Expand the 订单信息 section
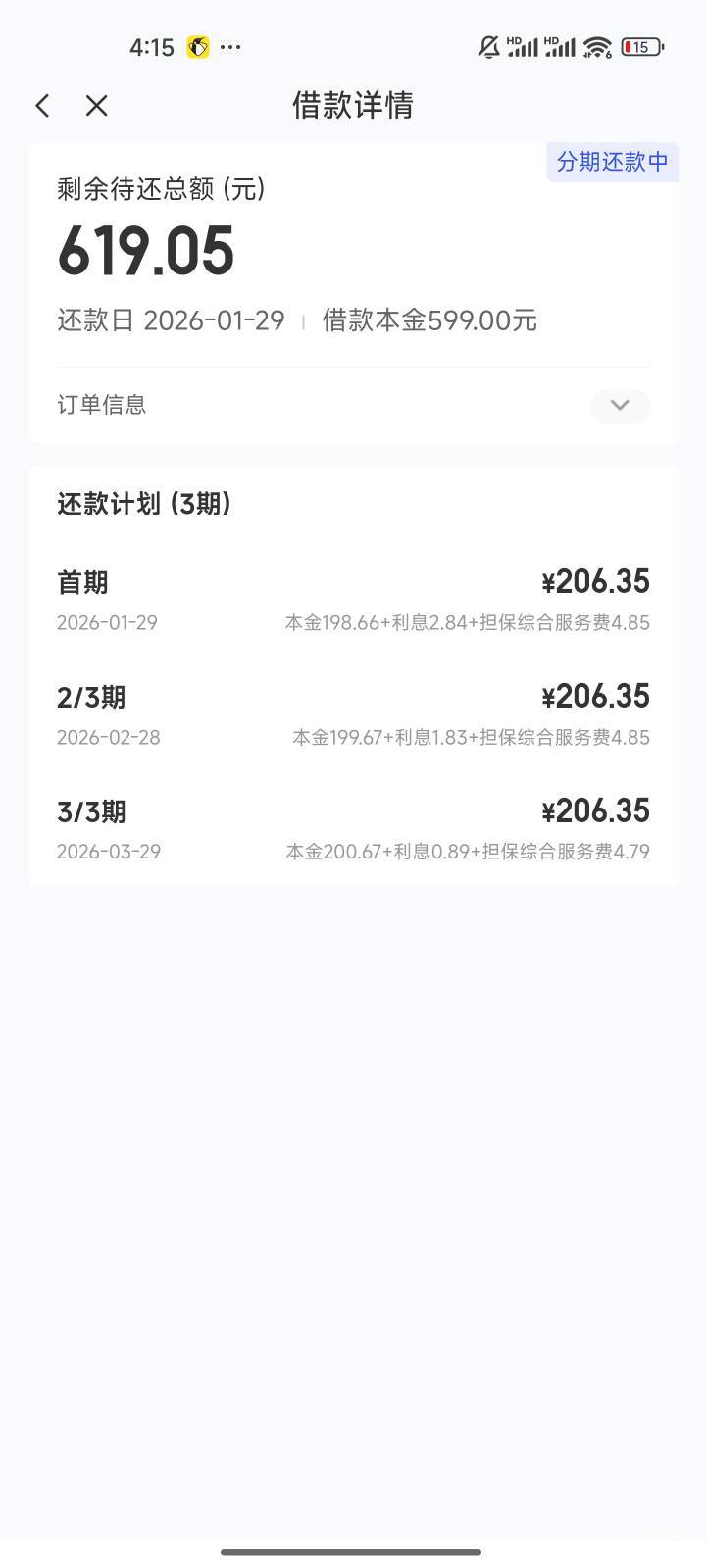Image resolution: width=706 pixels, height=1568 pixels. (619, 406)
